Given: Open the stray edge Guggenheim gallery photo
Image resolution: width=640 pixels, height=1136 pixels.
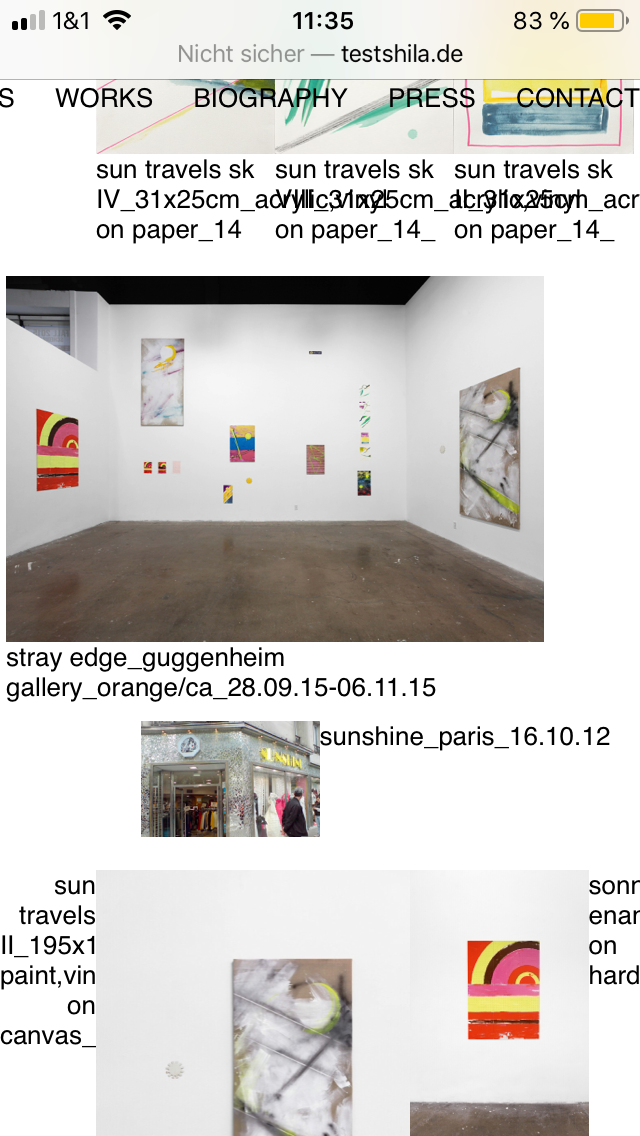Looking at the screenshot, I should (275, 458).
